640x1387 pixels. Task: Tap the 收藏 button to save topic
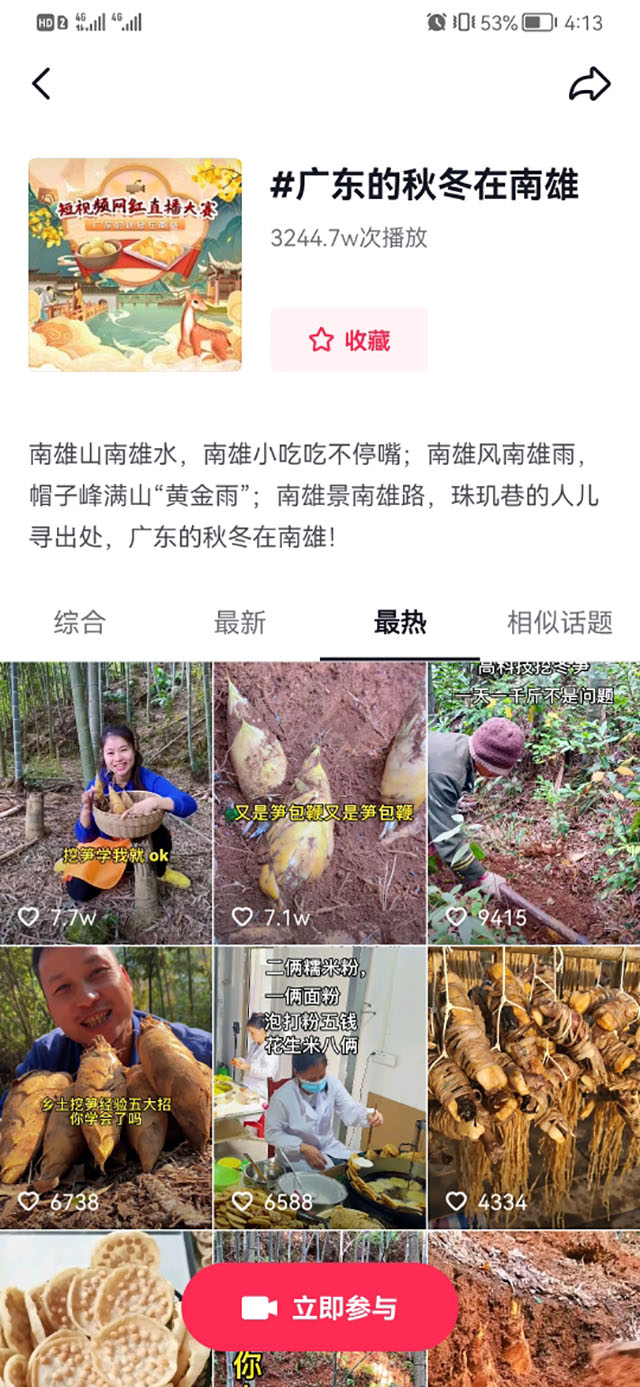[x=349, y=340]
